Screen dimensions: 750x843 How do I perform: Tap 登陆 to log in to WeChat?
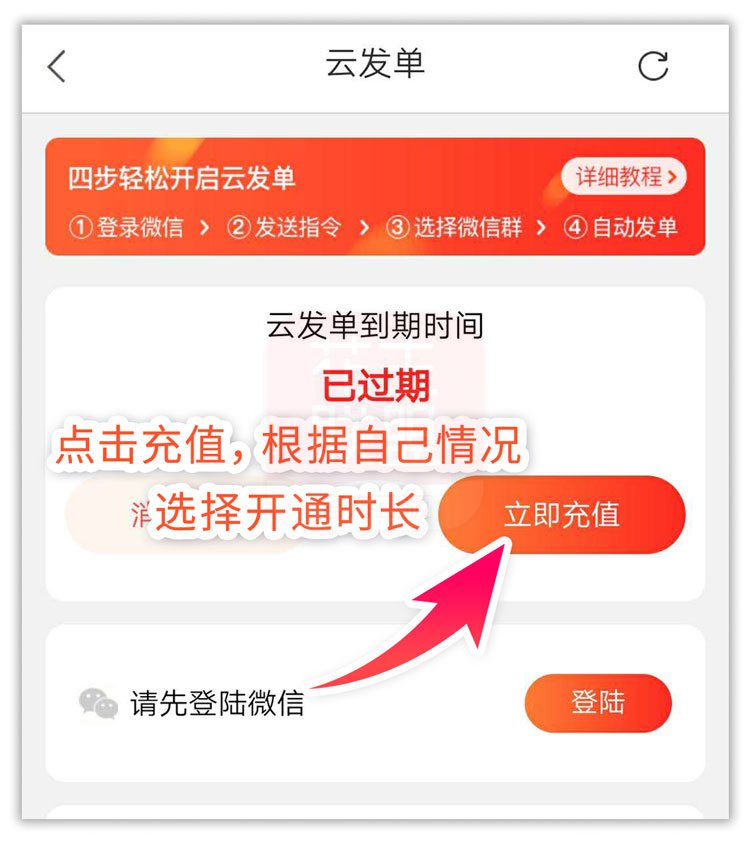(597, 703)
